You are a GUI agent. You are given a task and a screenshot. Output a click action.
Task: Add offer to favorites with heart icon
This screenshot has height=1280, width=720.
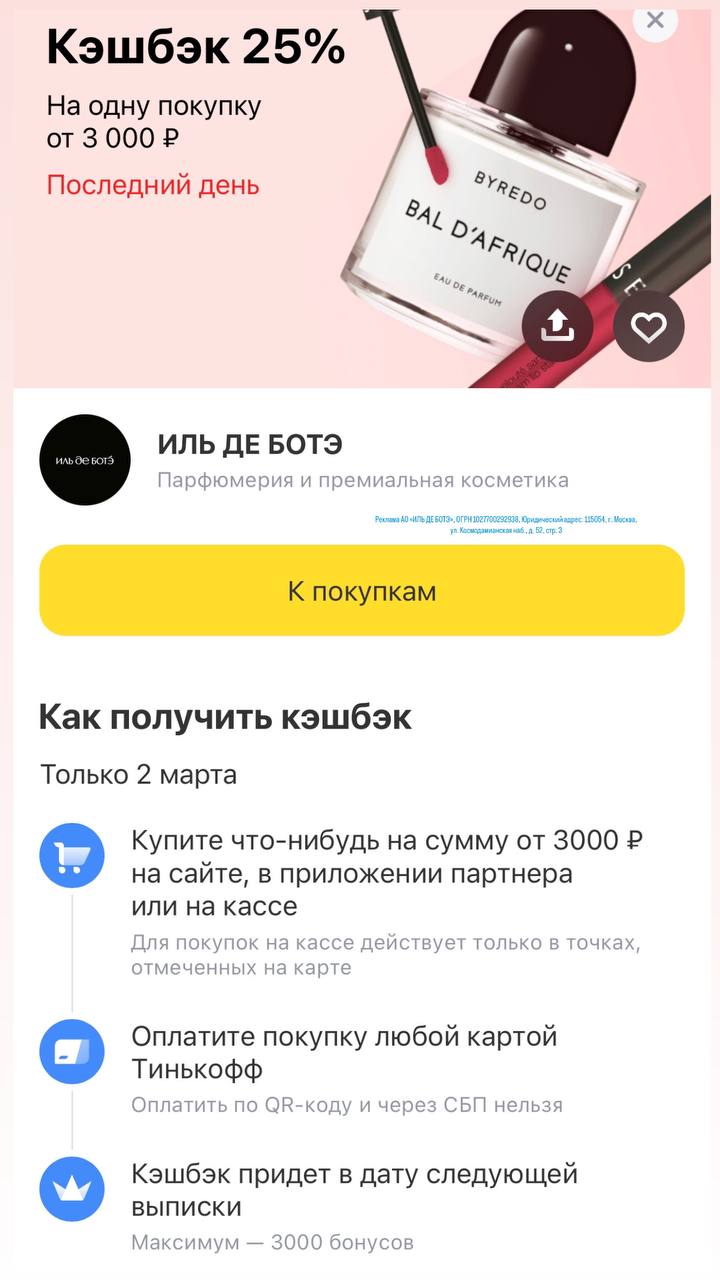coord(649,326)
